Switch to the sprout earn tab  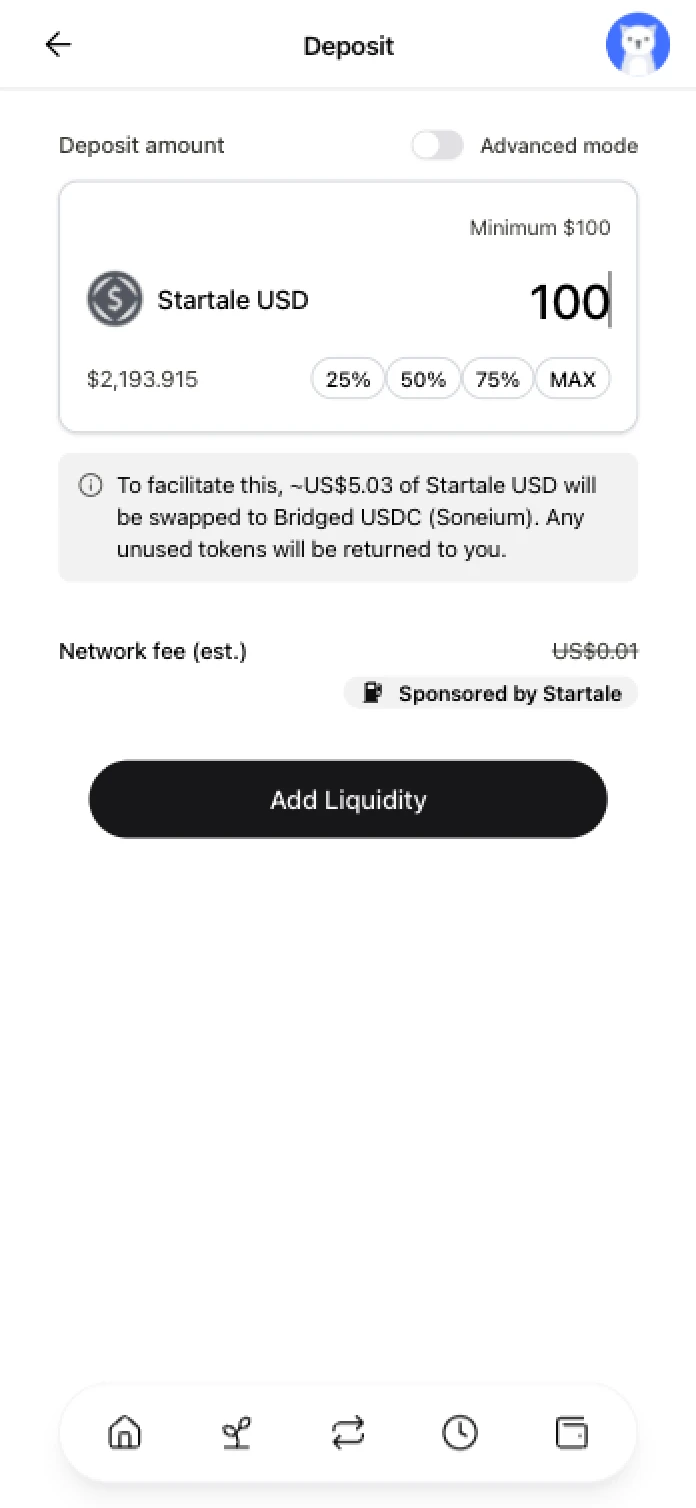click(x=236, y=1433)
